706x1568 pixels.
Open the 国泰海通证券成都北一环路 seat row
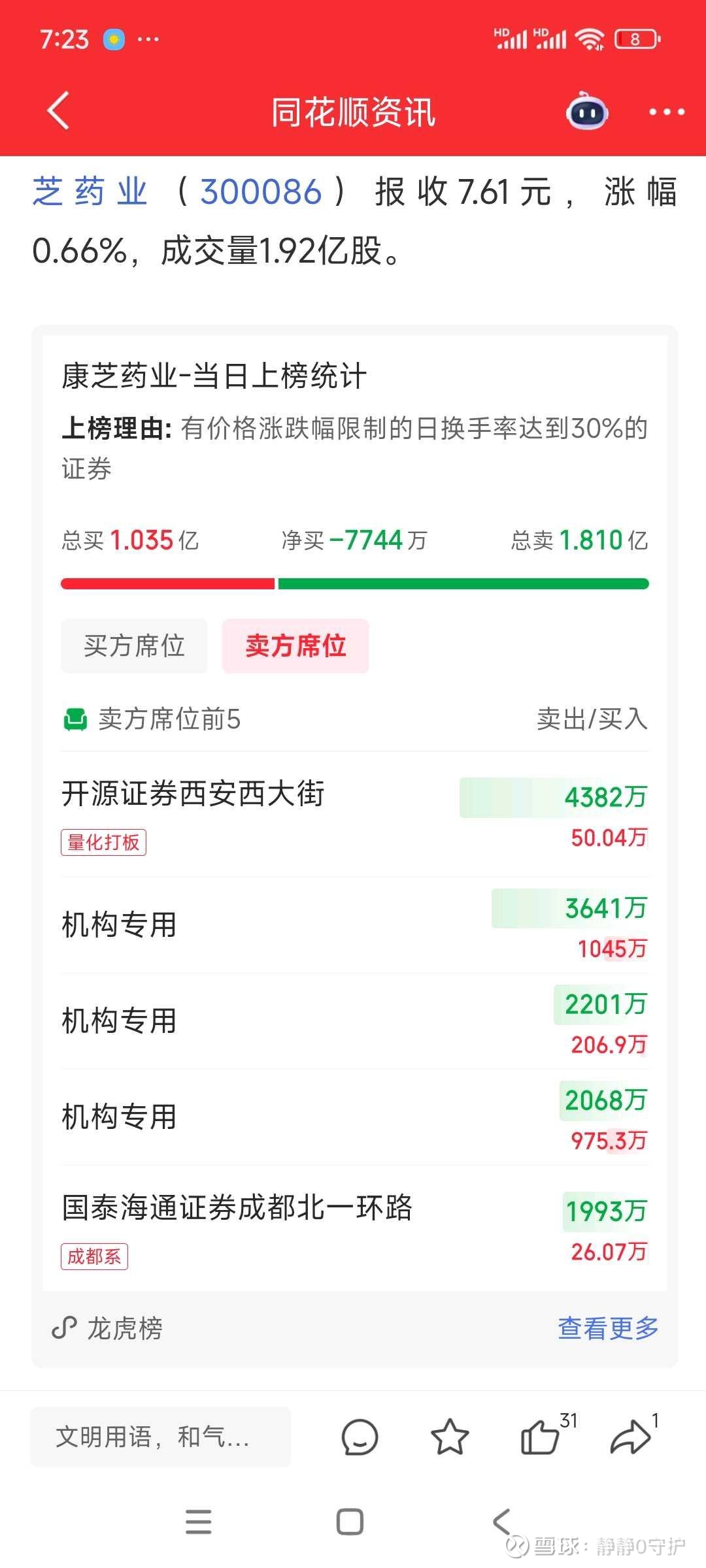tap(354, 1228)
